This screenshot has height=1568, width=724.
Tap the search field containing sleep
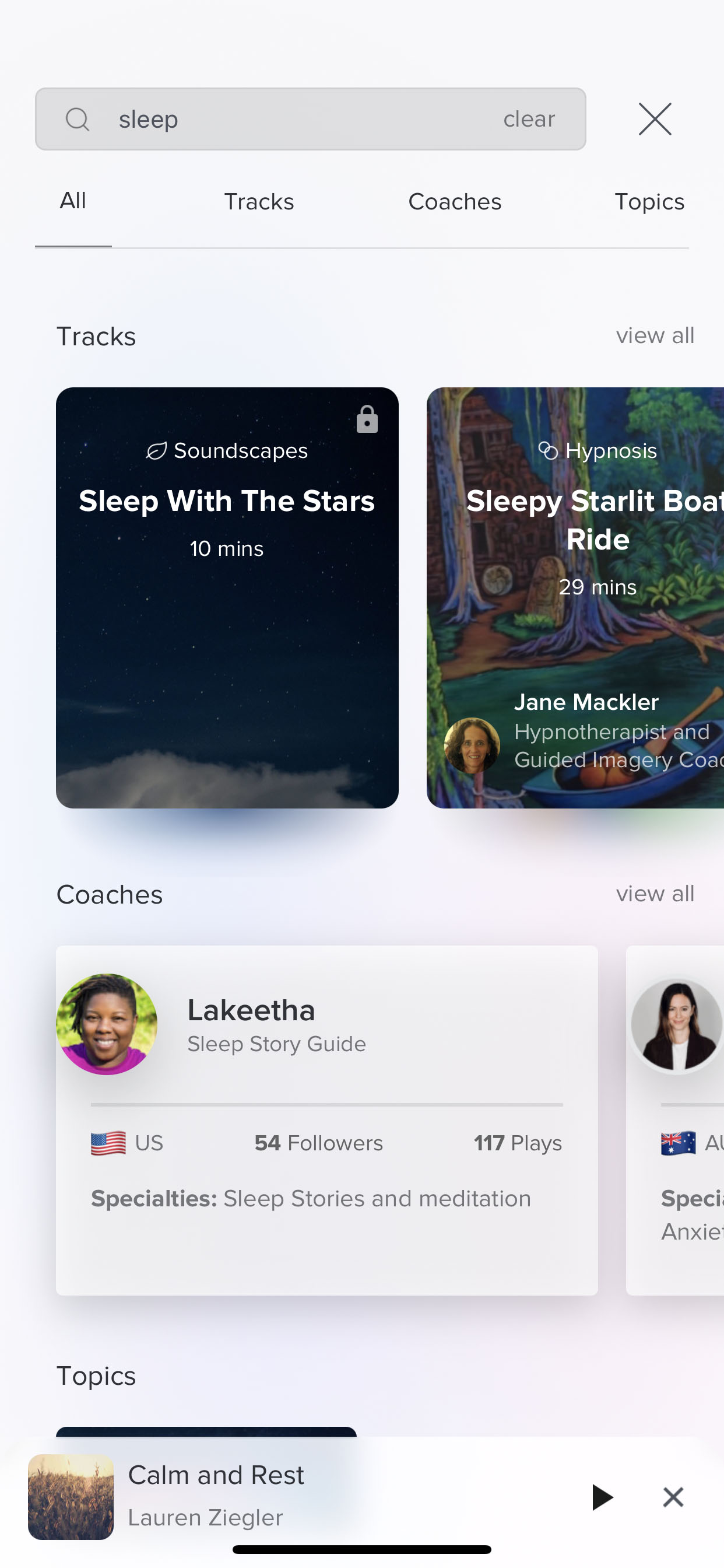pos(310,118)
